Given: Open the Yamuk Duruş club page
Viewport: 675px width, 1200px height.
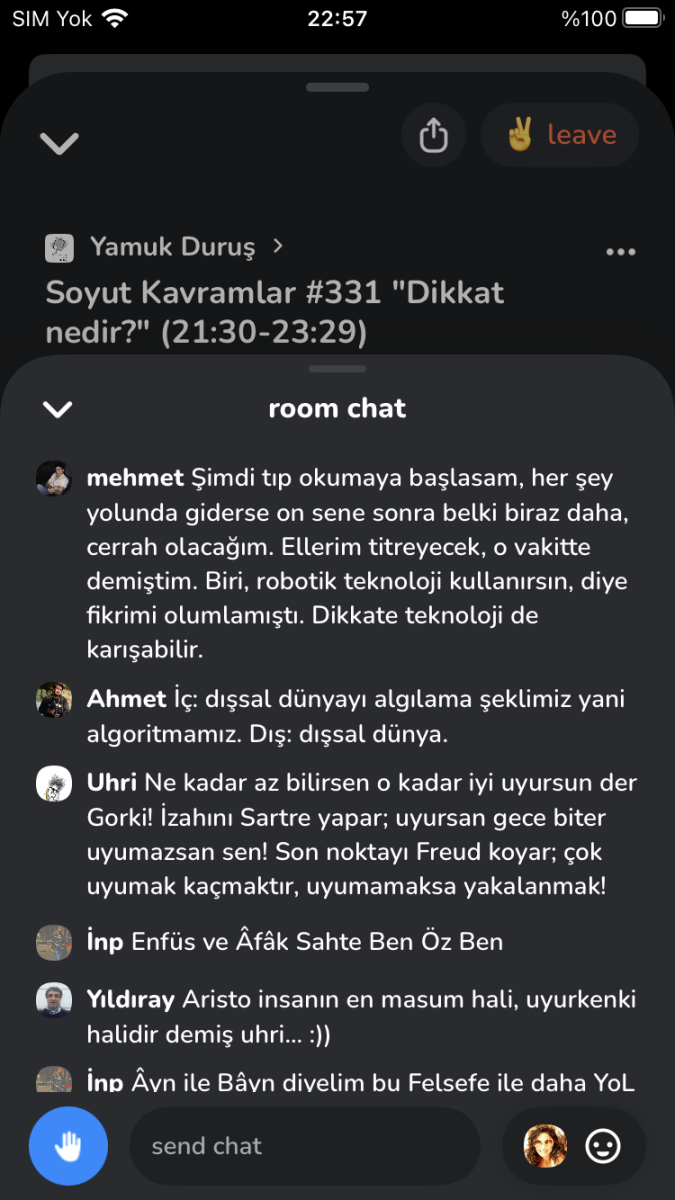Looking at the screenshot, I should [170, 246].
